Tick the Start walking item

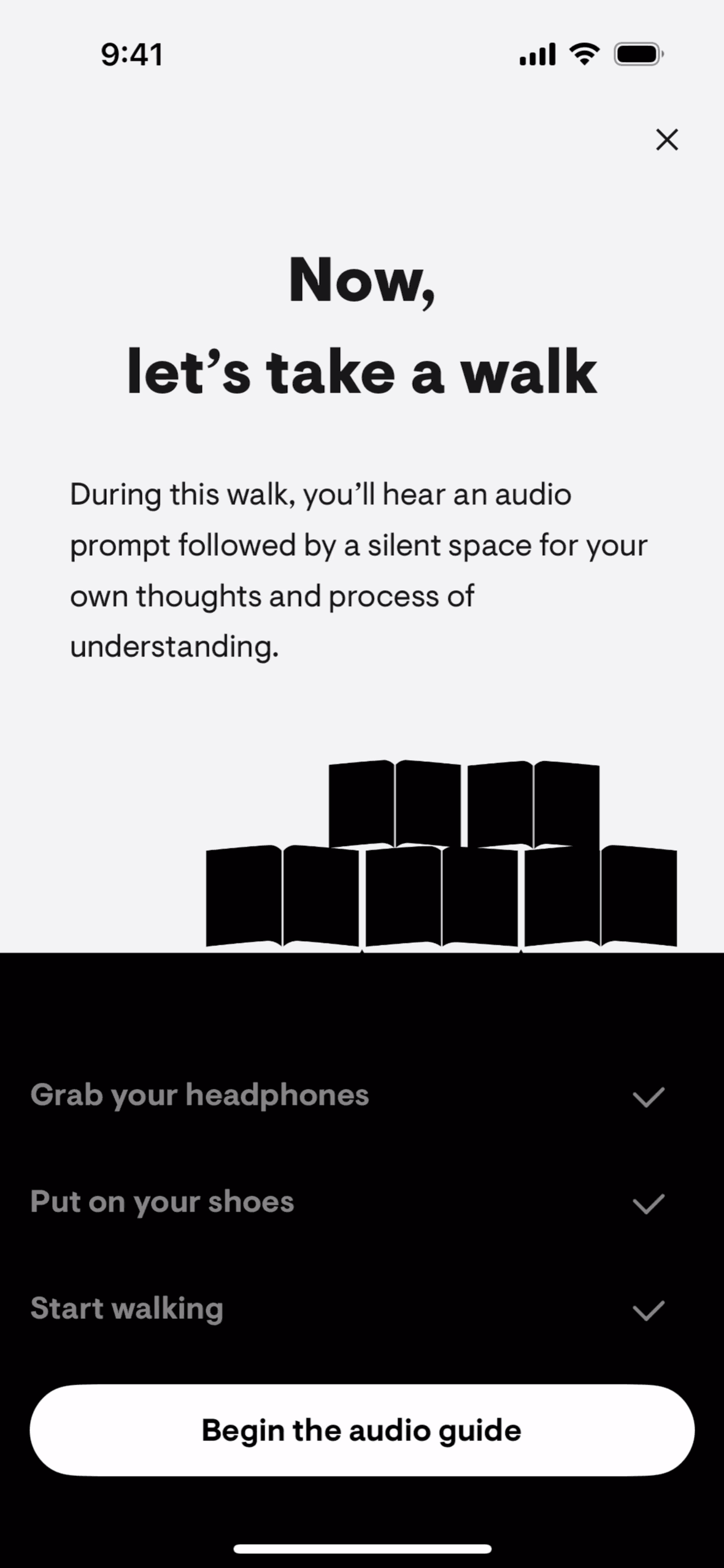(648, 1310)
